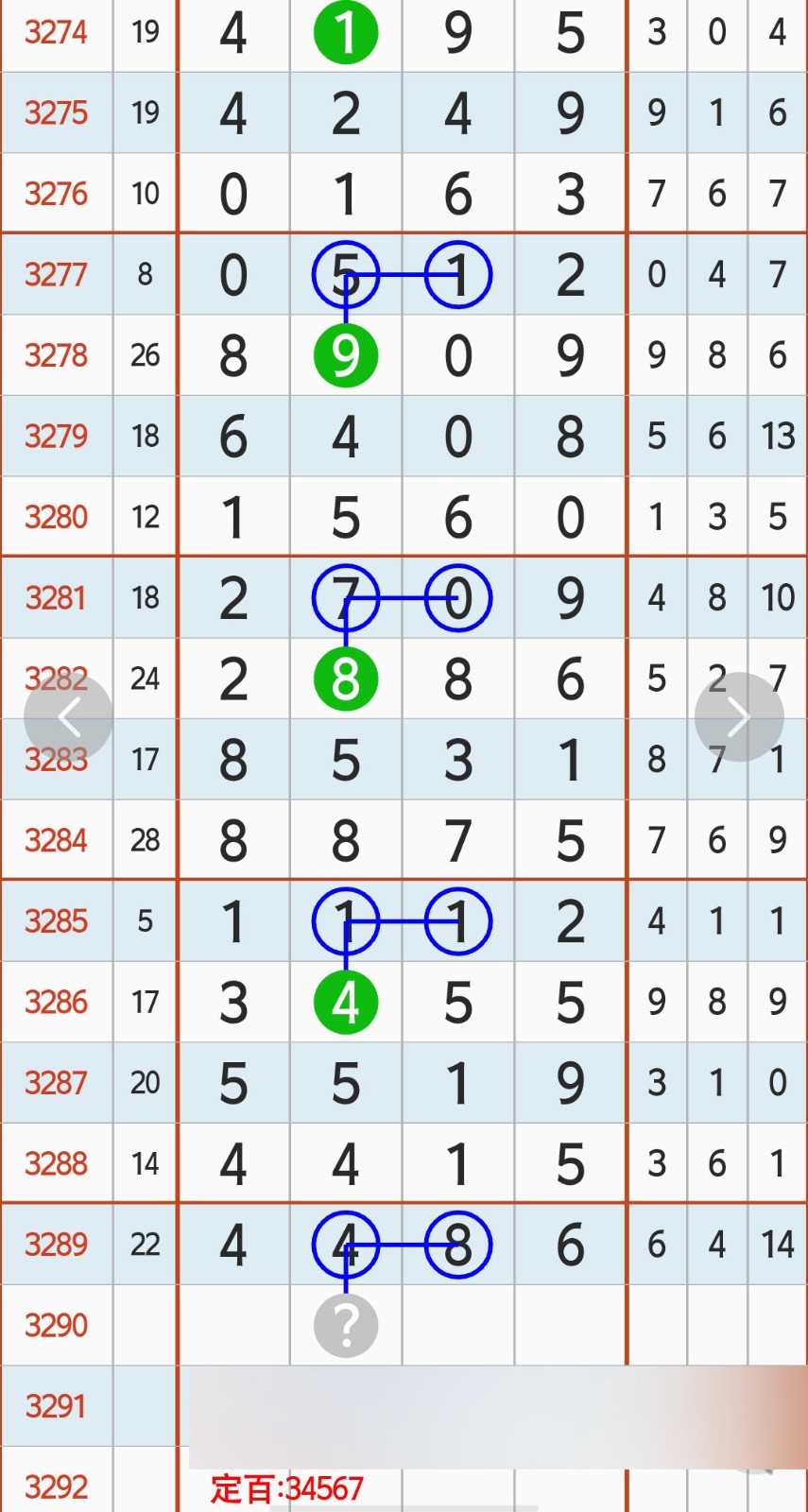Go to the previous image with left arrow

(68, 717)
